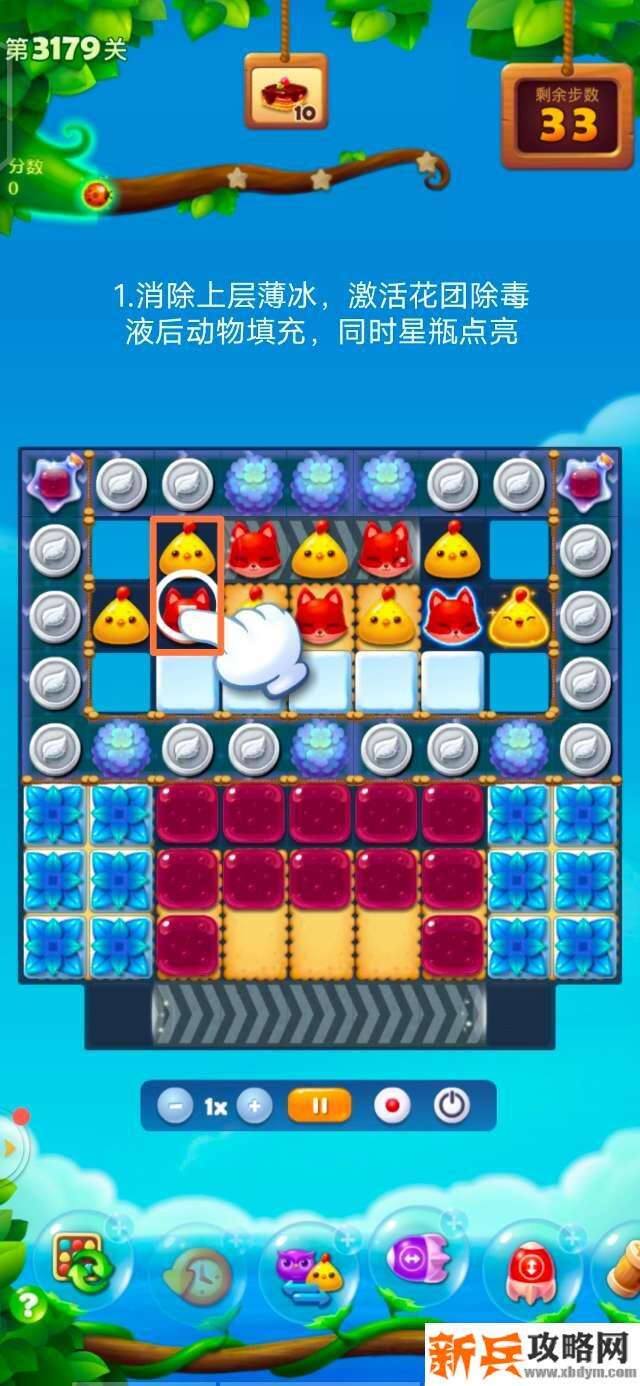The width and height of the screenshot is (640, 1386).
Task: Tap the red record button
Action: (392, 1106)
